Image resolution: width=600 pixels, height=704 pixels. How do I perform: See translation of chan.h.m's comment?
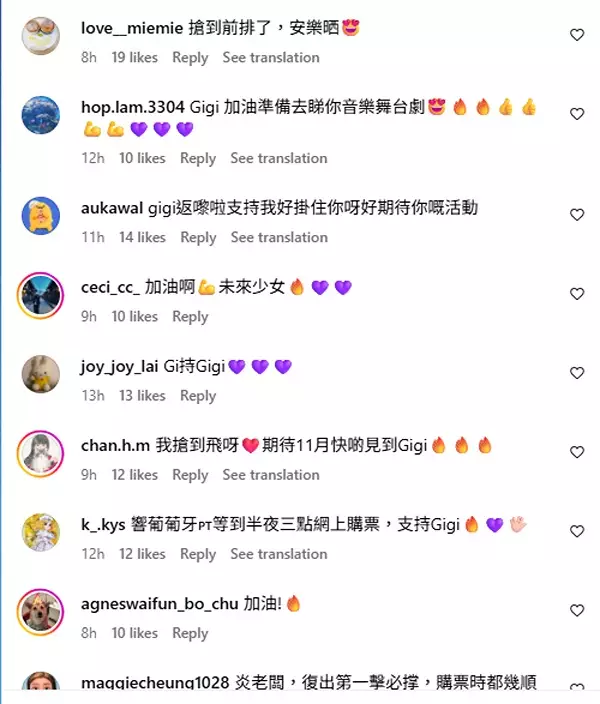[270, 475]
